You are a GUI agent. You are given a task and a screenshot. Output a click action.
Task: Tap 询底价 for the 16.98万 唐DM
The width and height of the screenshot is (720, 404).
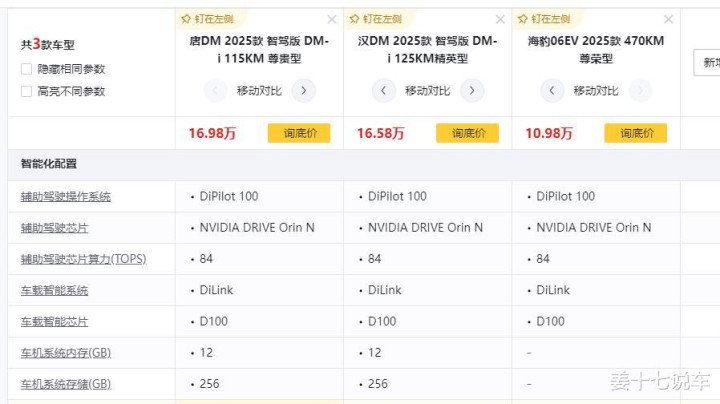(299, 133)
